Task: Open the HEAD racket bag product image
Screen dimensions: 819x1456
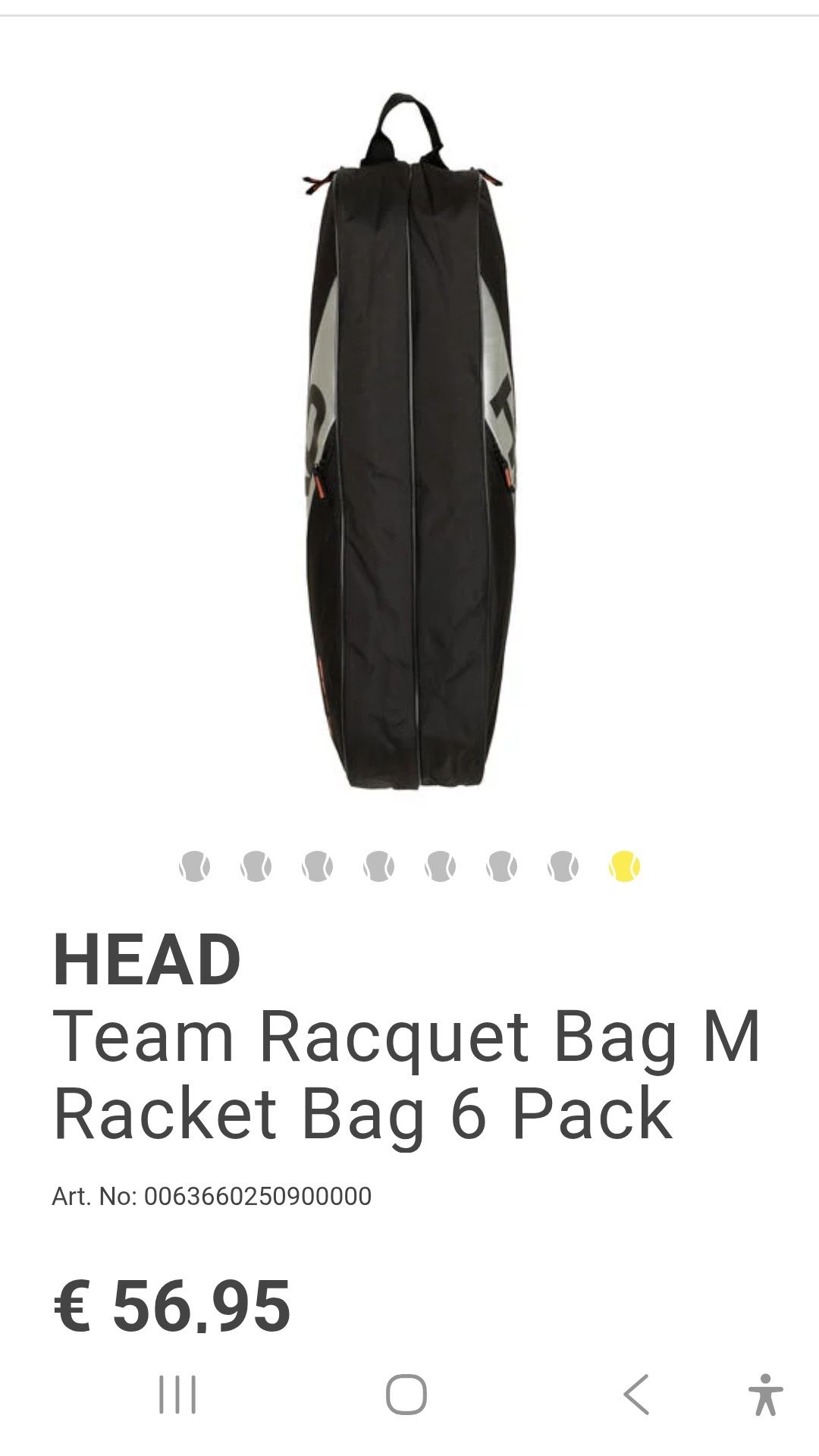Action: [409, 440]
